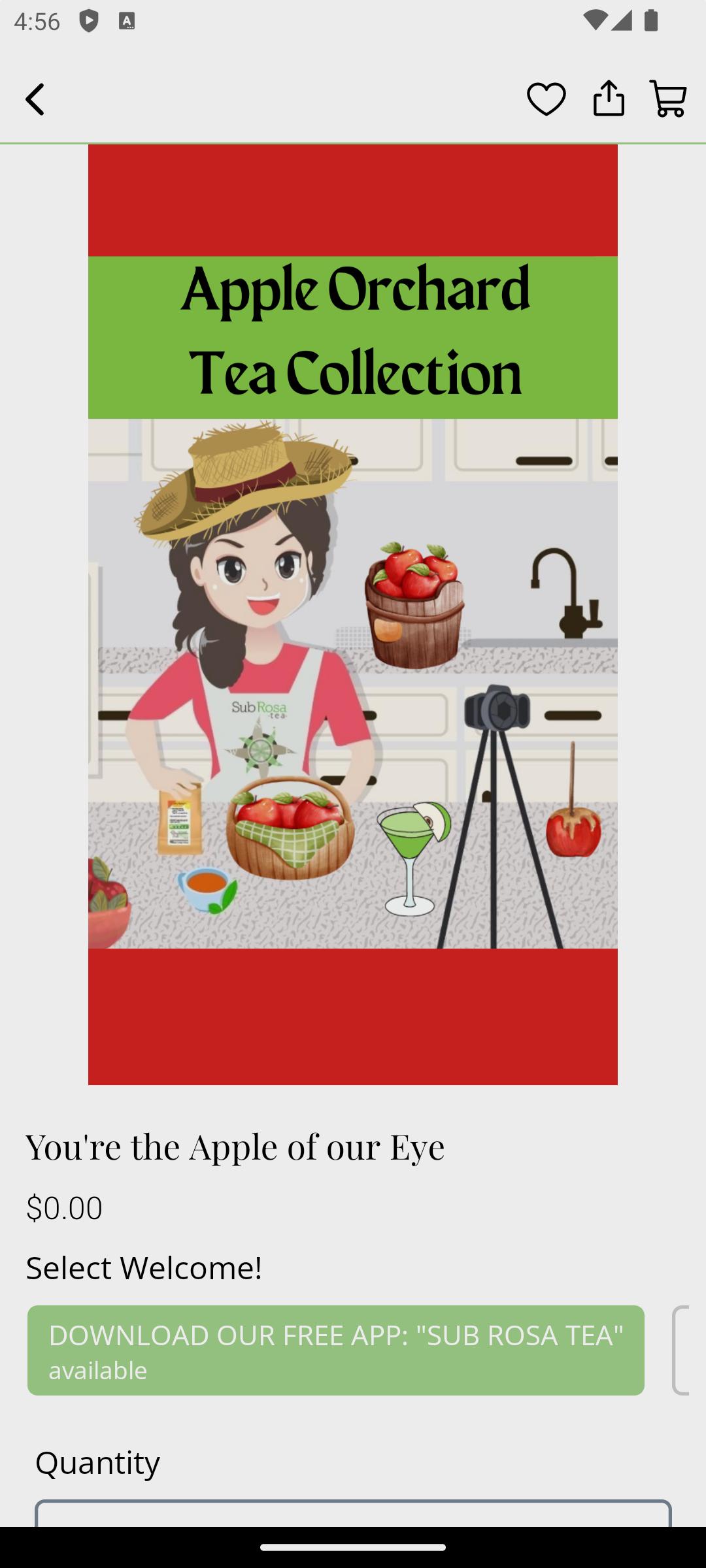This screenshot has height=1568, width=706.
Task: Open the Apple Orchard Tea Collection image
Action: point(353,614)
